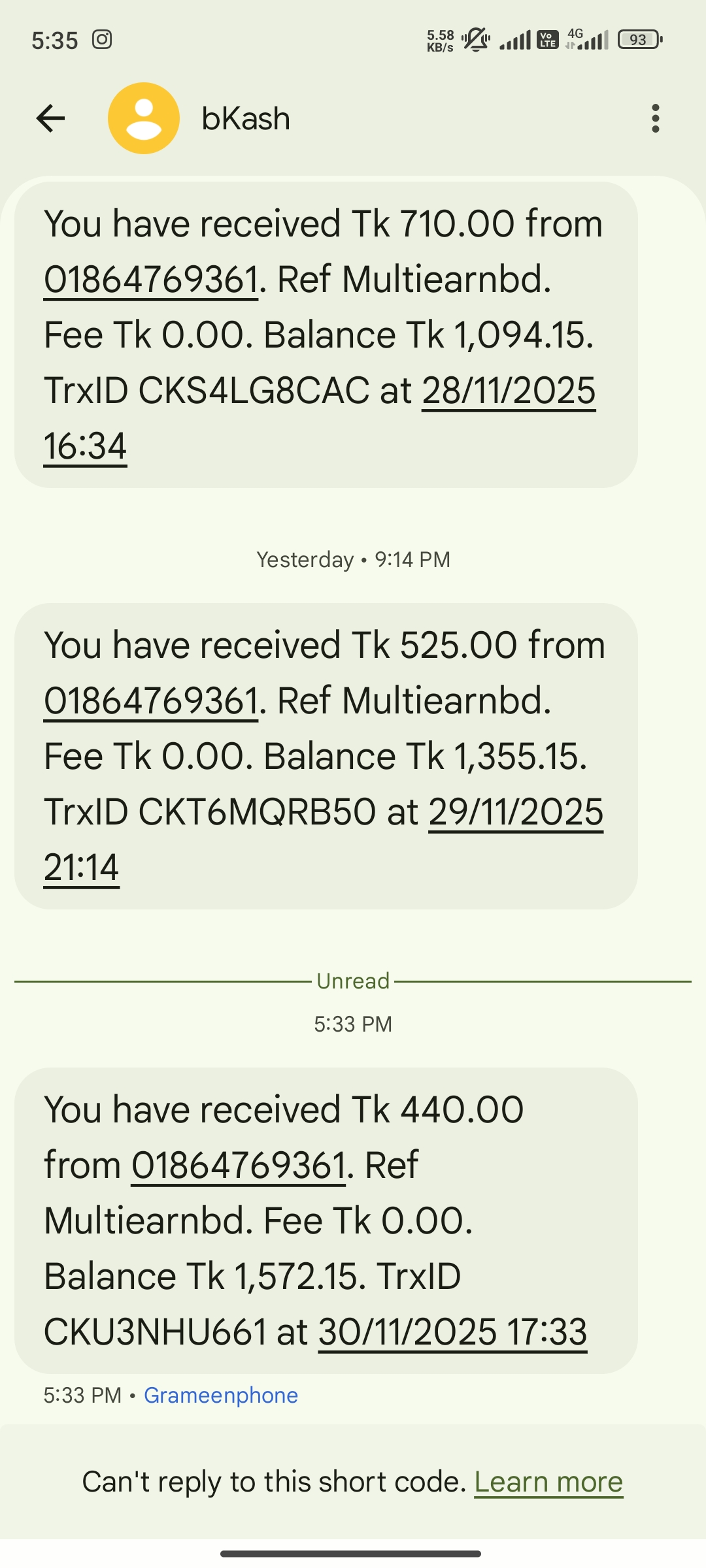Go back to the conversation list

click(50, 119)
